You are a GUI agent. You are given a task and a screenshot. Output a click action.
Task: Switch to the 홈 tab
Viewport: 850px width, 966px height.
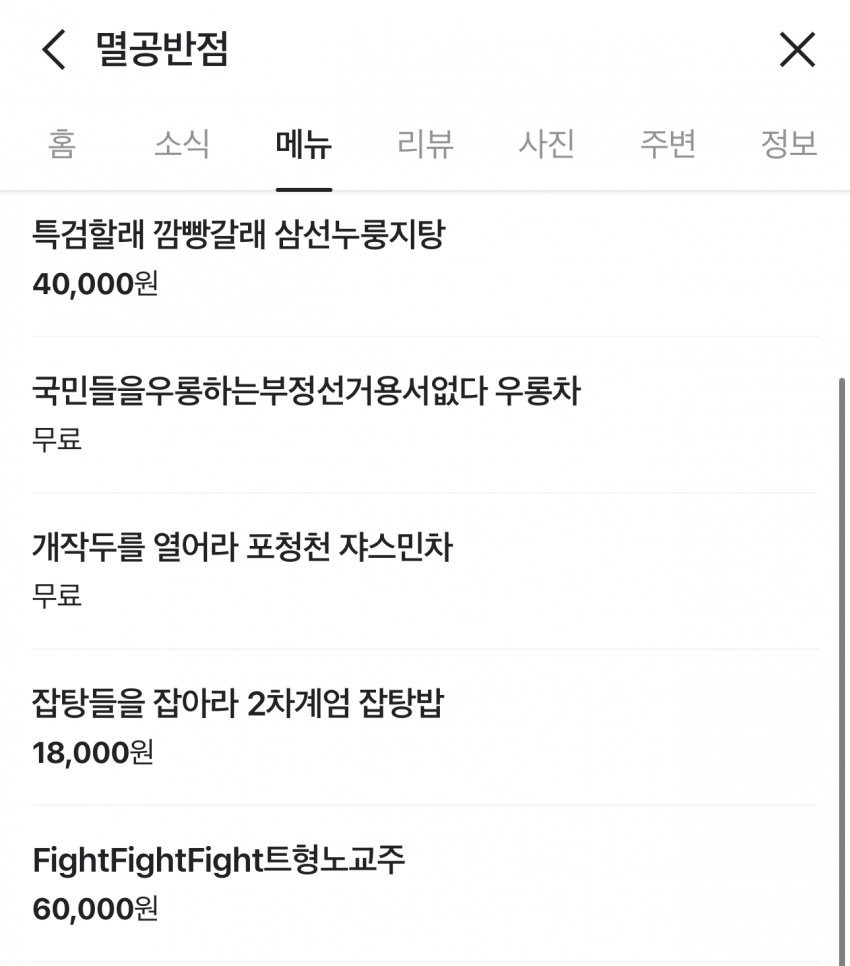tap(61, 145)
